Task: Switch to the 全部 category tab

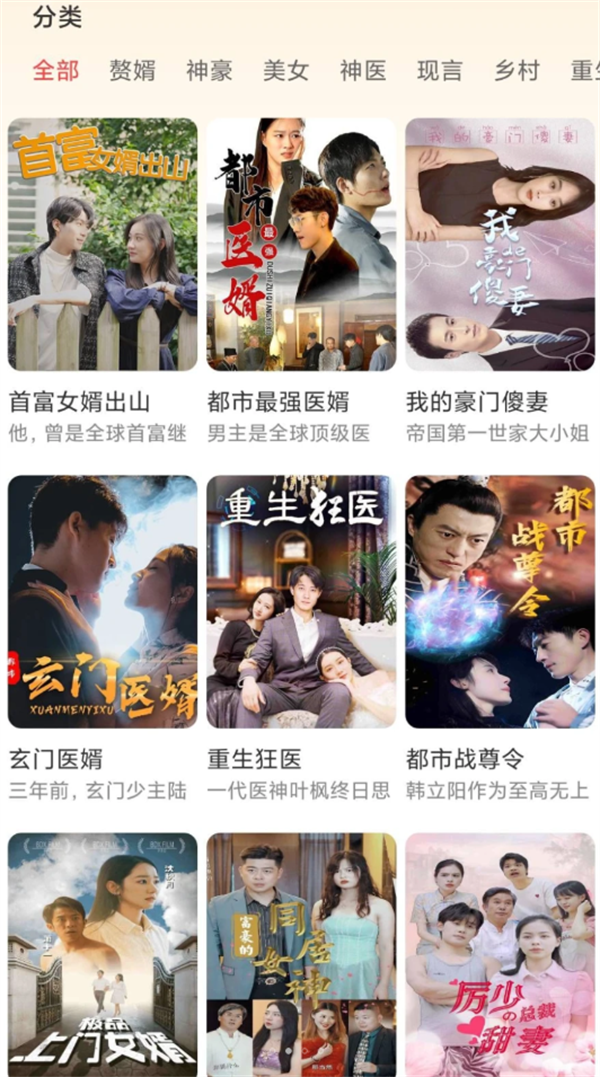Action: click(56, 71)
